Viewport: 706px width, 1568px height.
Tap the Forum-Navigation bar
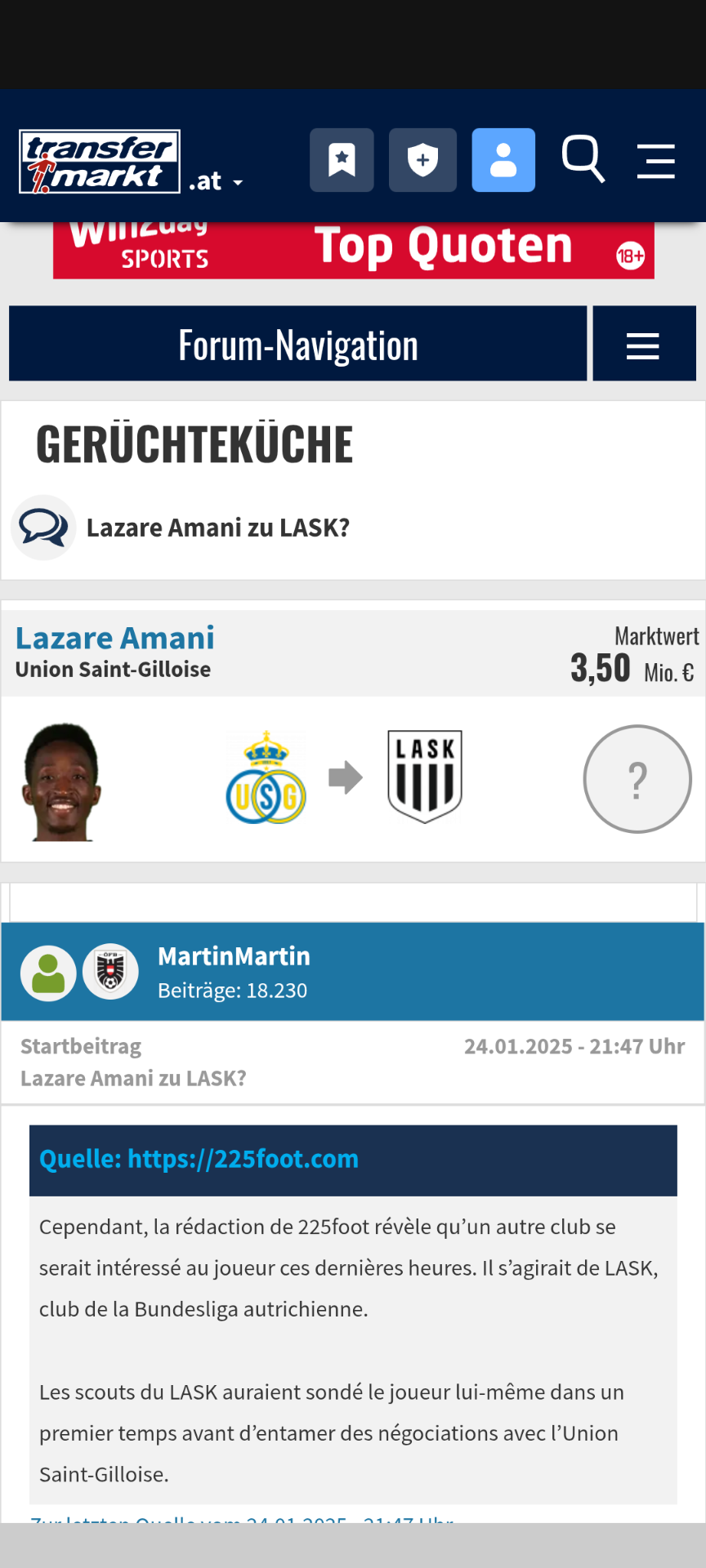coord(297,344)
